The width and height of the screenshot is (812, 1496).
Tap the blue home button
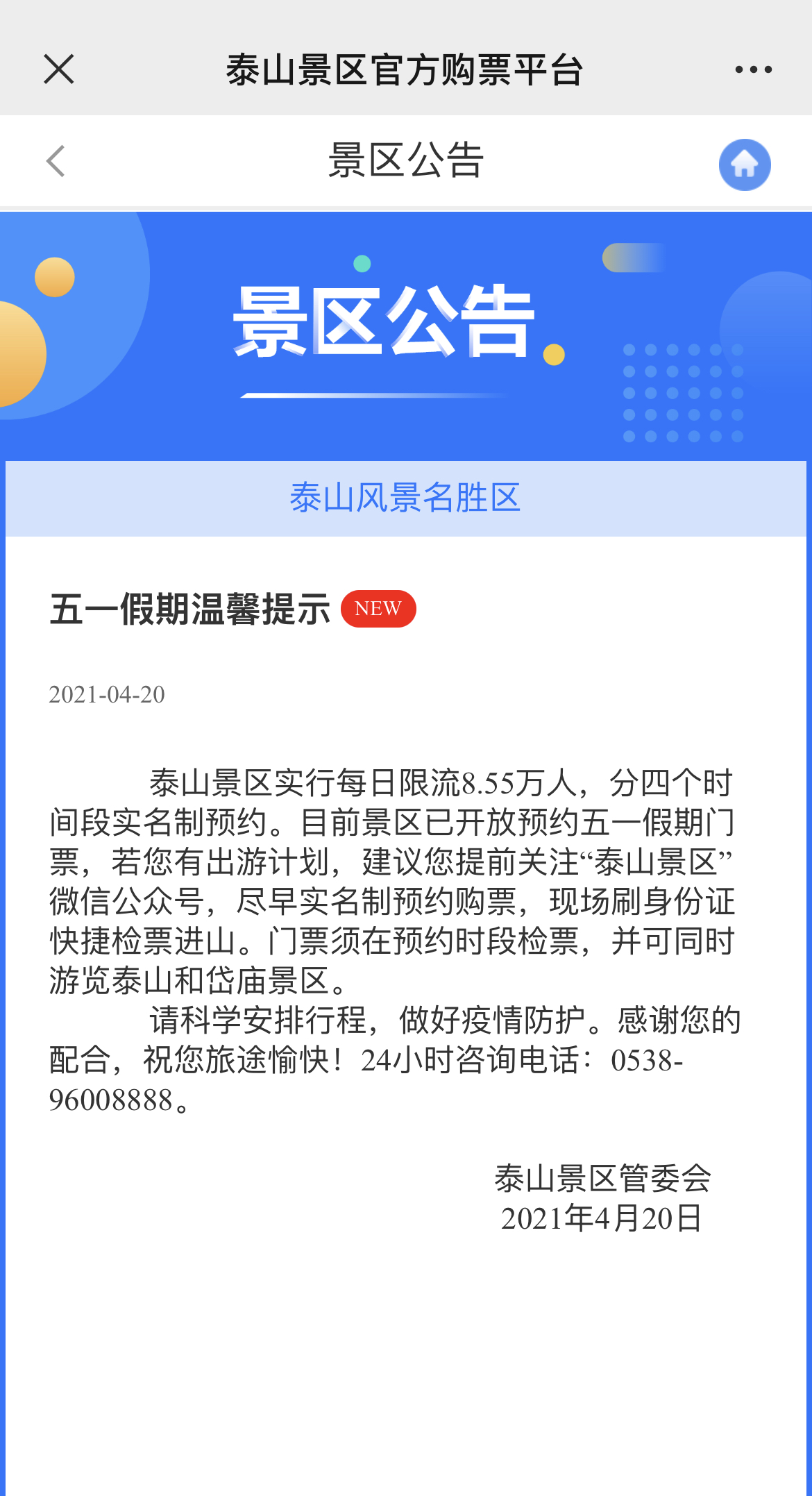745,165
